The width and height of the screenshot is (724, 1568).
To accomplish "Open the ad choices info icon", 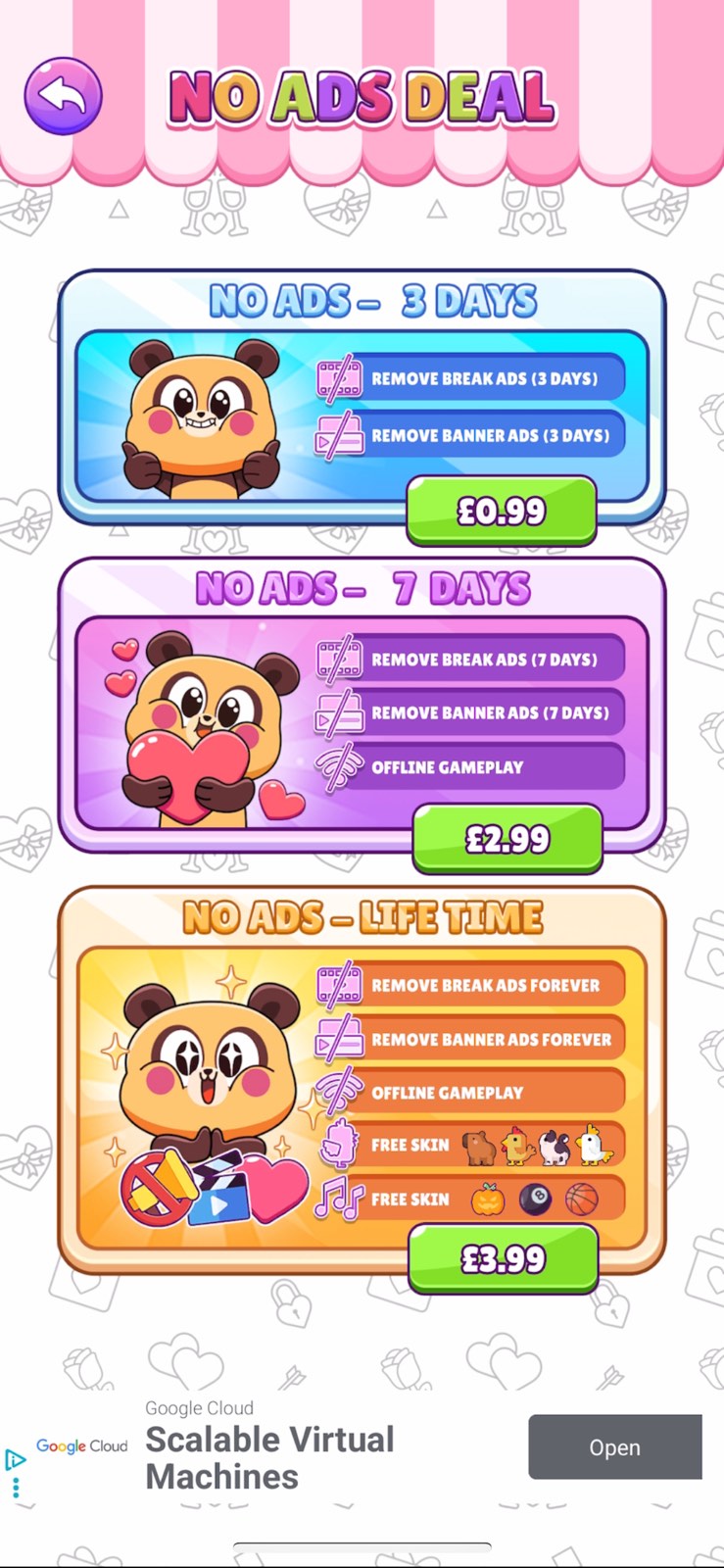I will point(15,1460).
